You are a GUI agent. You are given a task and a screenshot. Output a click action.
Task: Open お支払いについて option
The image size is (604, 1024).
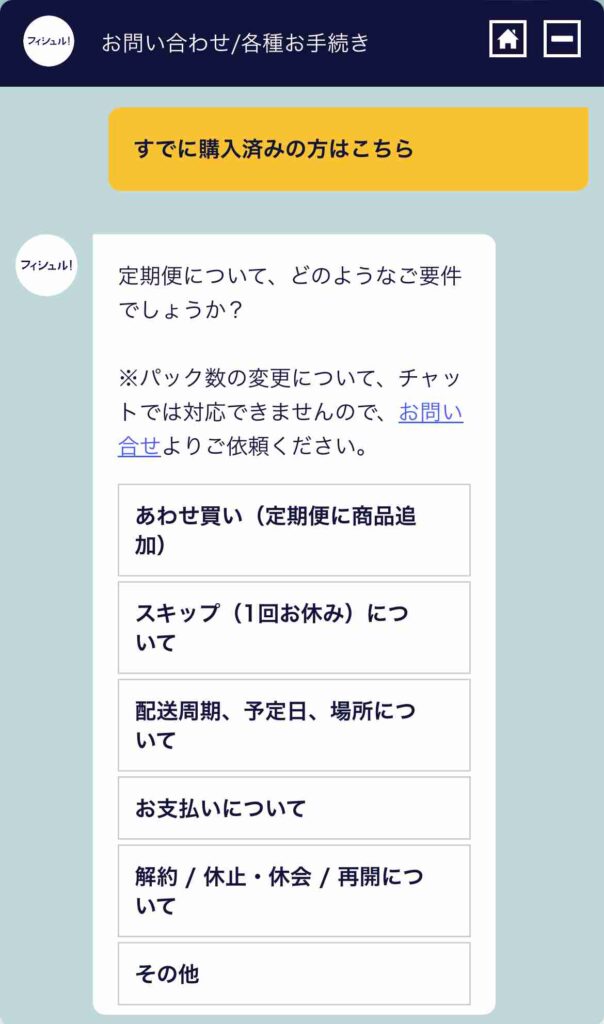(x=294, y=808)
